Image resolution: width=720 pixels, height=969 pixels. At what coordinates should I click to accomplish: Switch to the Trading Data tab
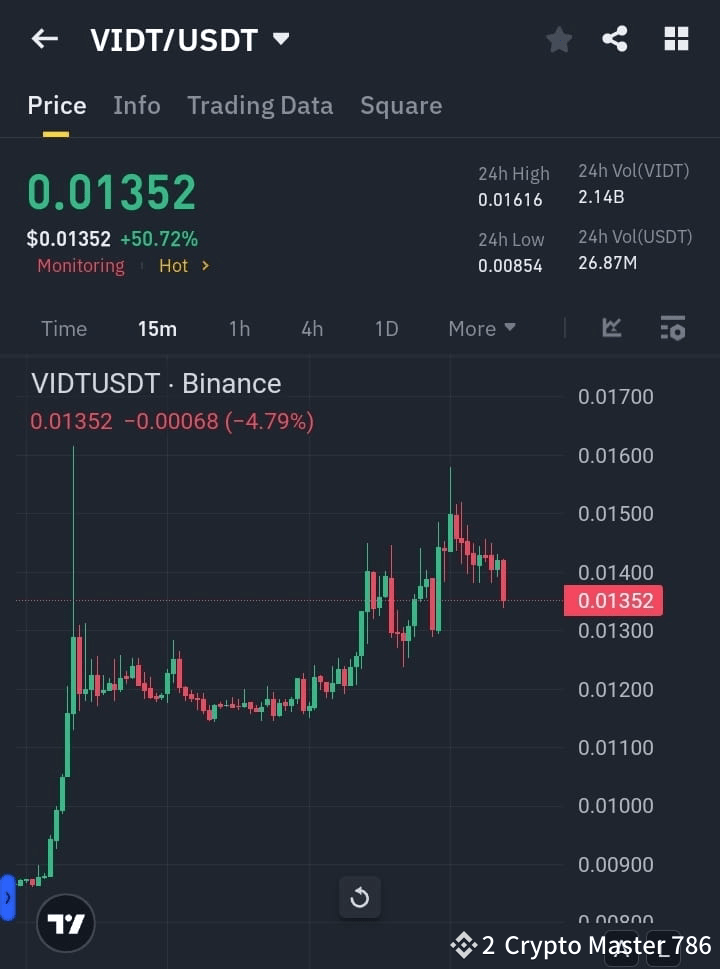point(260,105)
